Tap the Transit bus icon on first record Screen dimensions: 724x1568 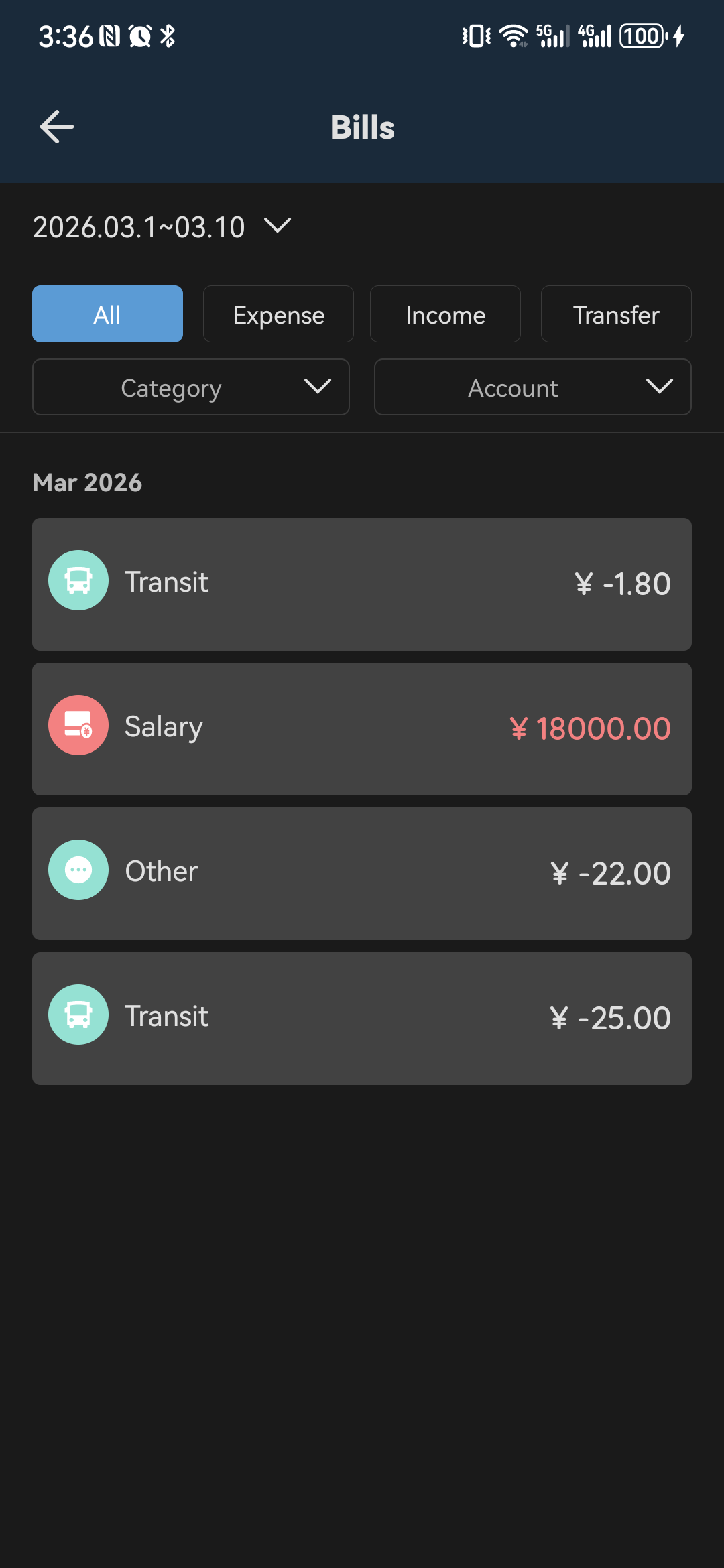pos(78,580)
